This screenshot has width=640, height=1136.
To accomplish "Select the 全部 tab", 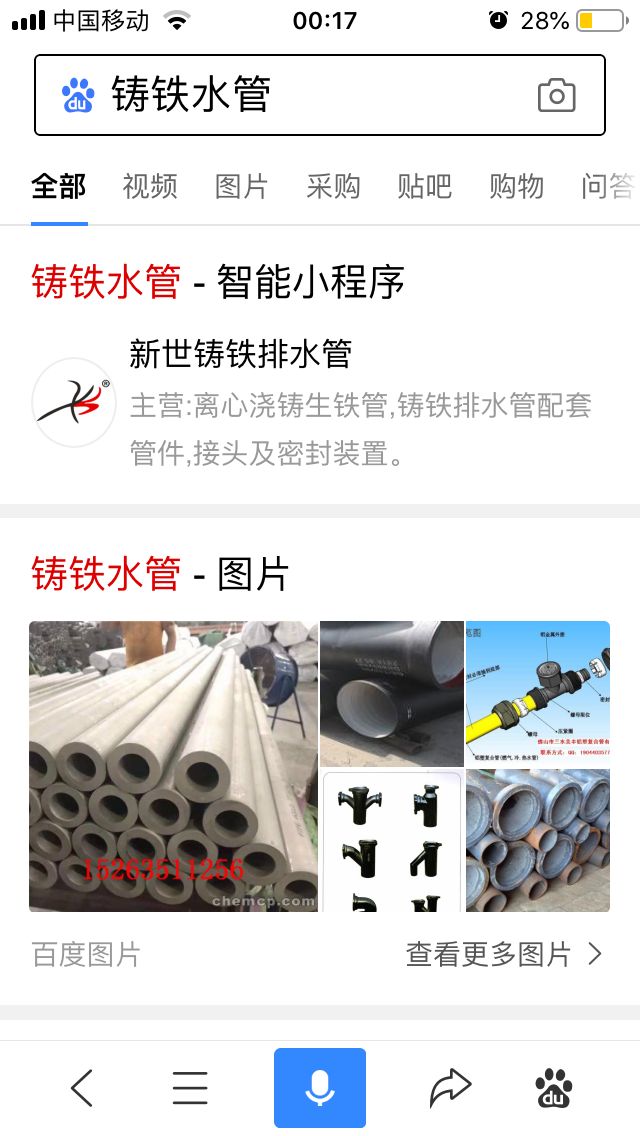I will (x=59, y=186).
